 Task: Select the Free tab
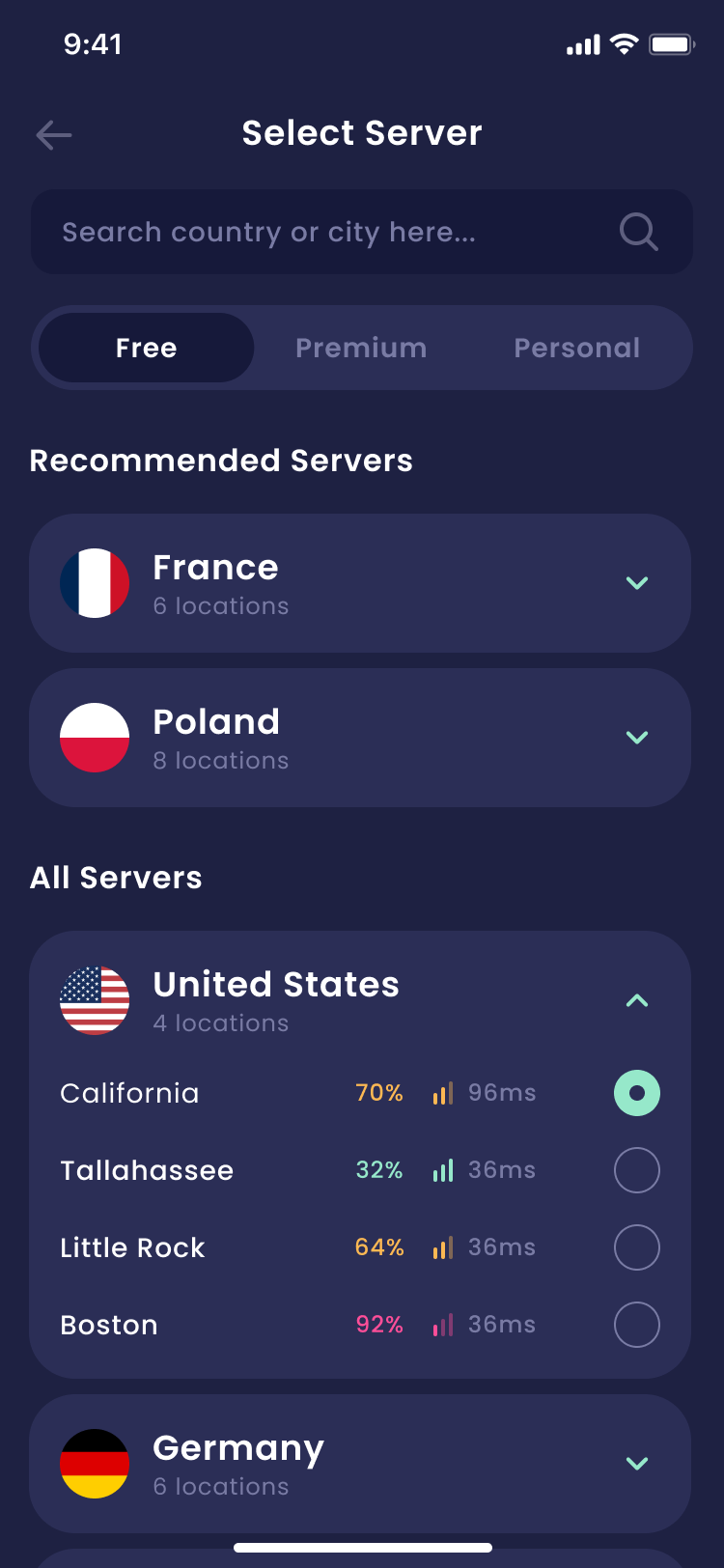(147, 348)
